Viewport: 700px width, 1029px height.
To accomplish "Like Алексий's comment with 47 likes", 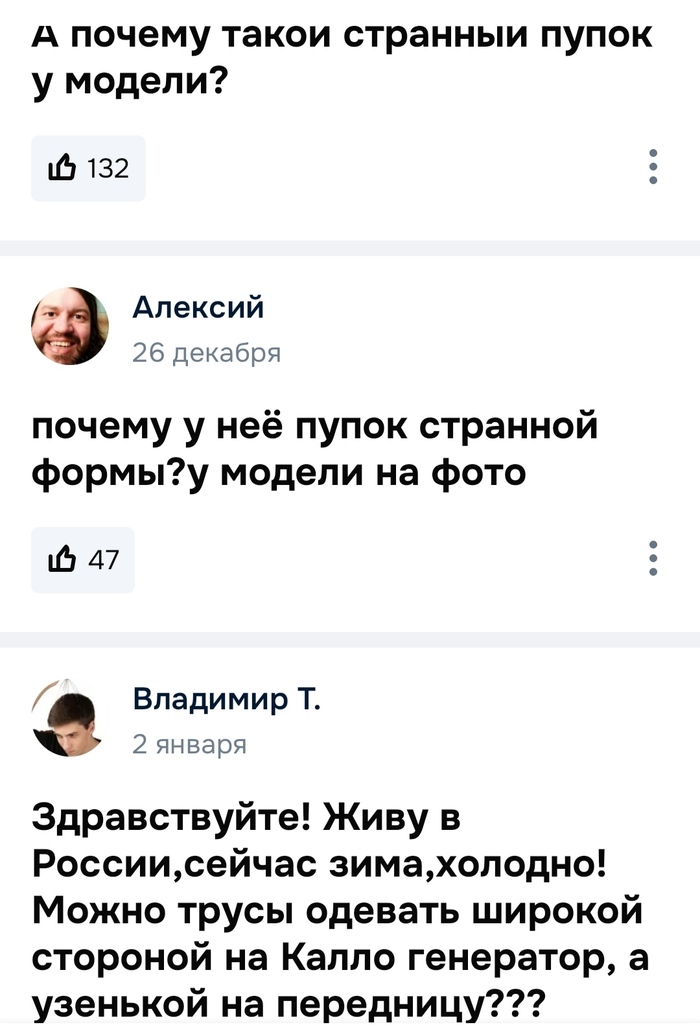I will [x=82, y=560].
